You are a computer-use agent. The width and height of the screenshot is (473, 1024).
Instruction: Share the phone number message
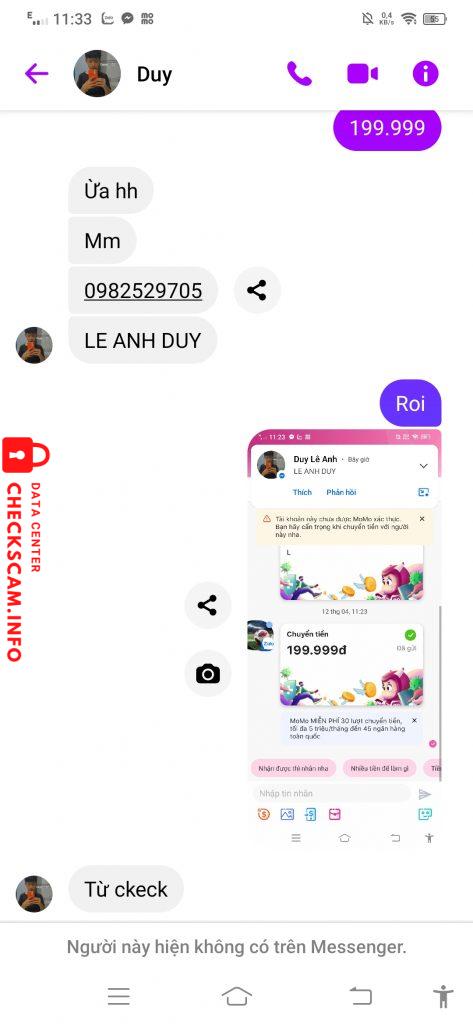coord(257,290)
